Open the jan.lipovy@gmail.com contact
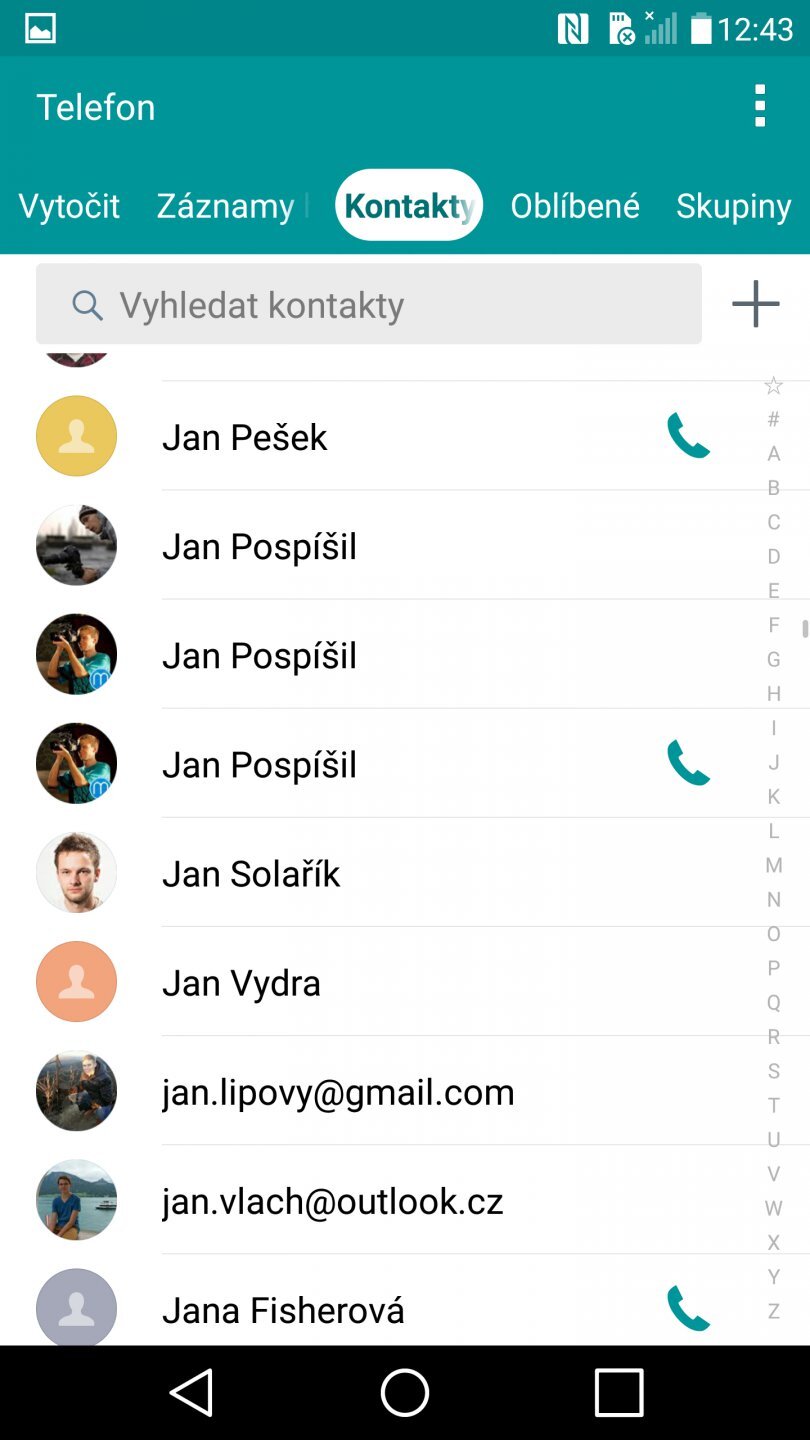810x1440 pixels. 338,1092
